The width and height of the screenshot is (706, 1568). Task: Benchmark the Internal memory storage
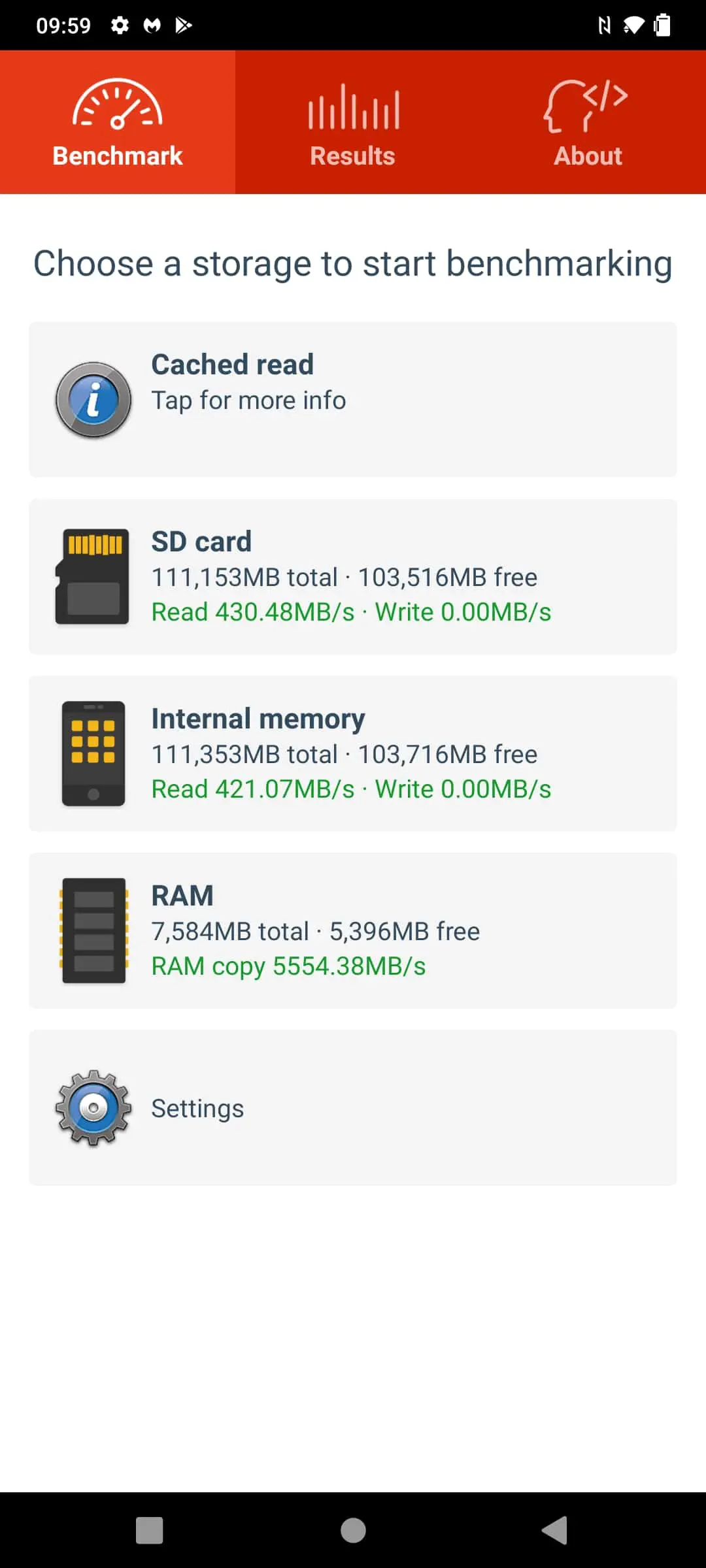pyautogui.click(x=353, y=753)
